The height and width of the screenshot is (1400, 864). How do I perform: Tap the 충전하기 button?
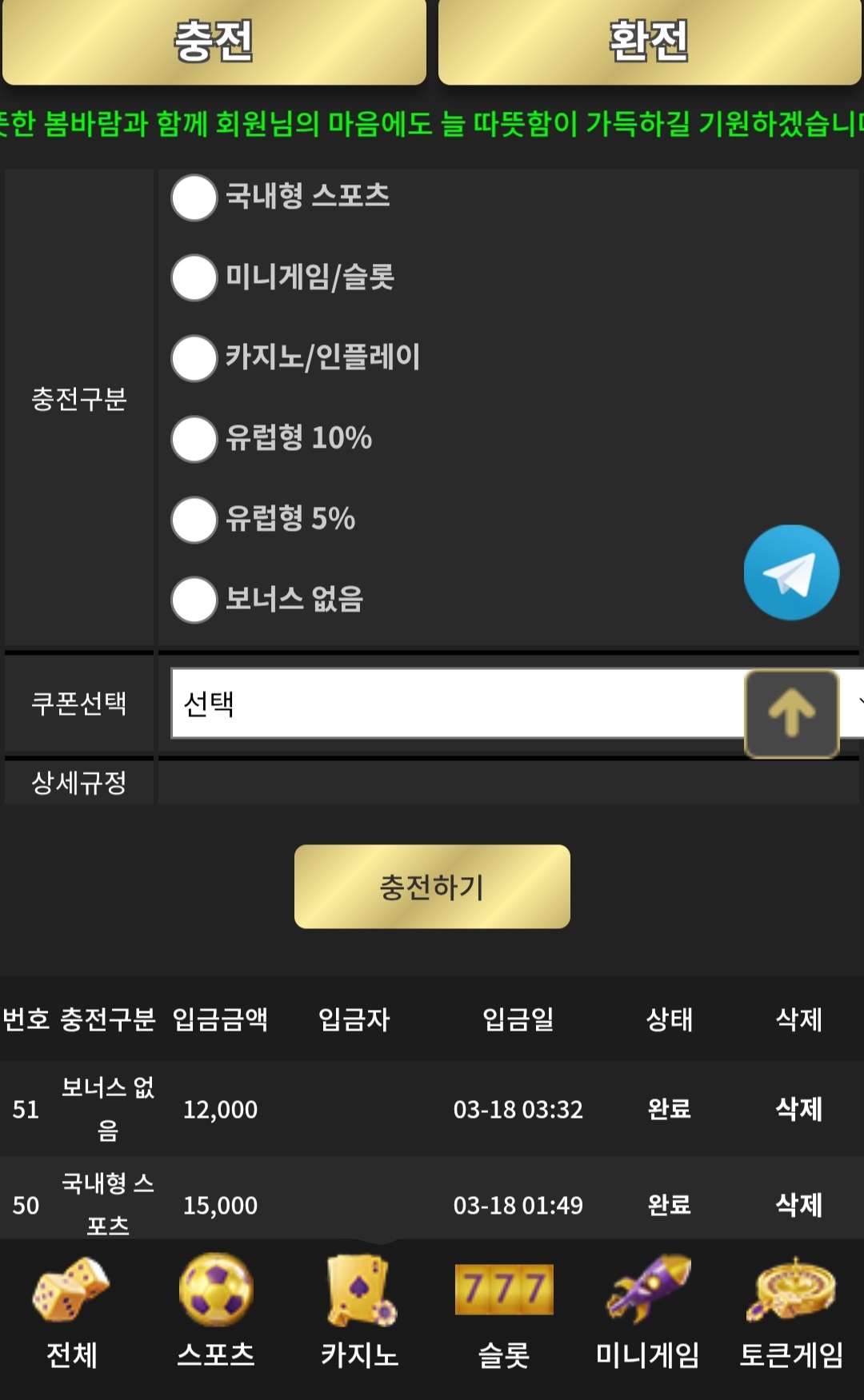point(432,887)
